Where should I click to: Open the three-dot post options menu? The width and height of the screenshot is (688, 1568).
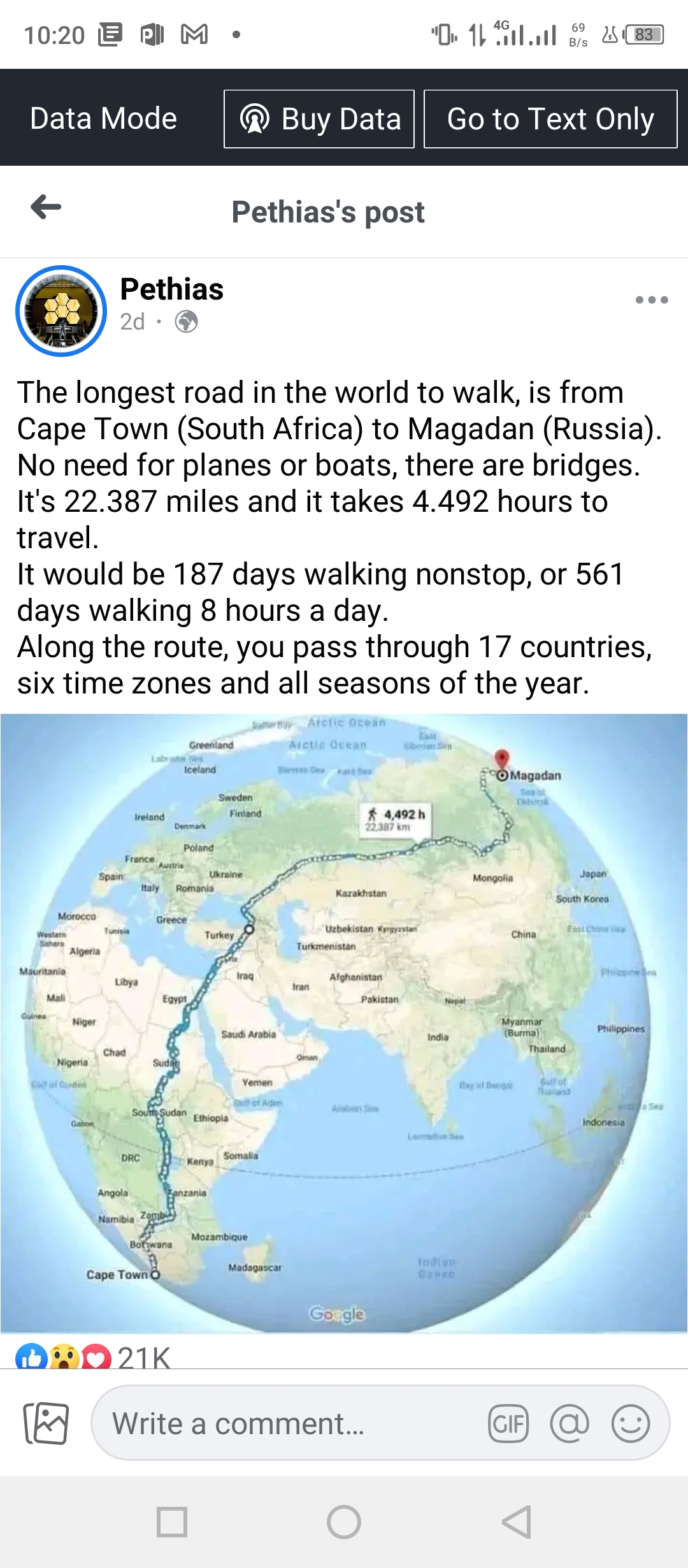(652, 300)
